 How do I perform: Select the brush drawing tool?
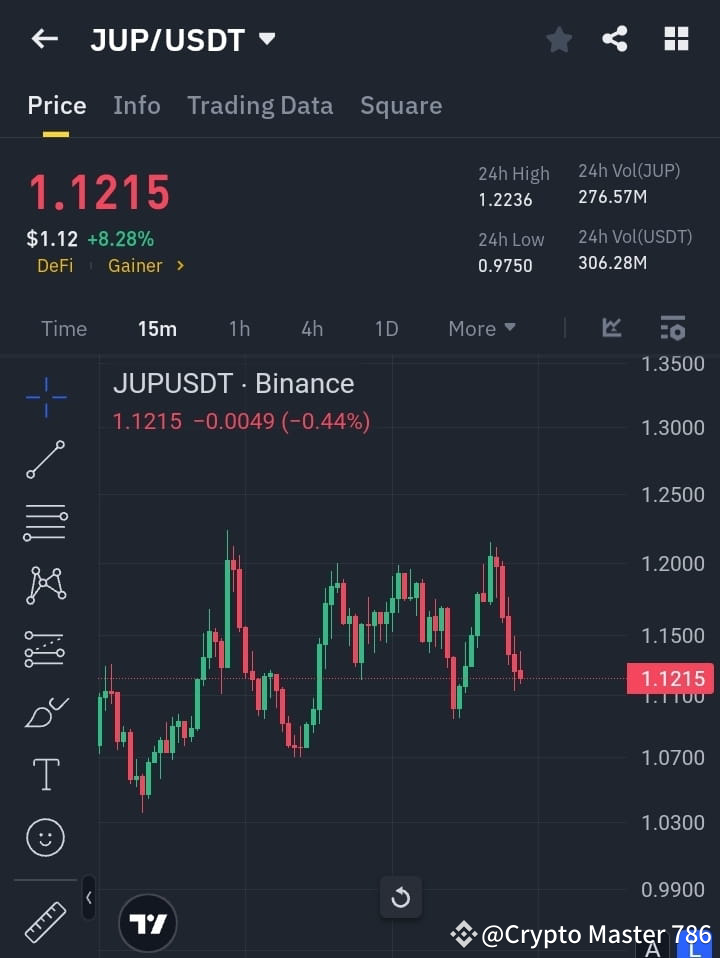(x=45, y=711)
